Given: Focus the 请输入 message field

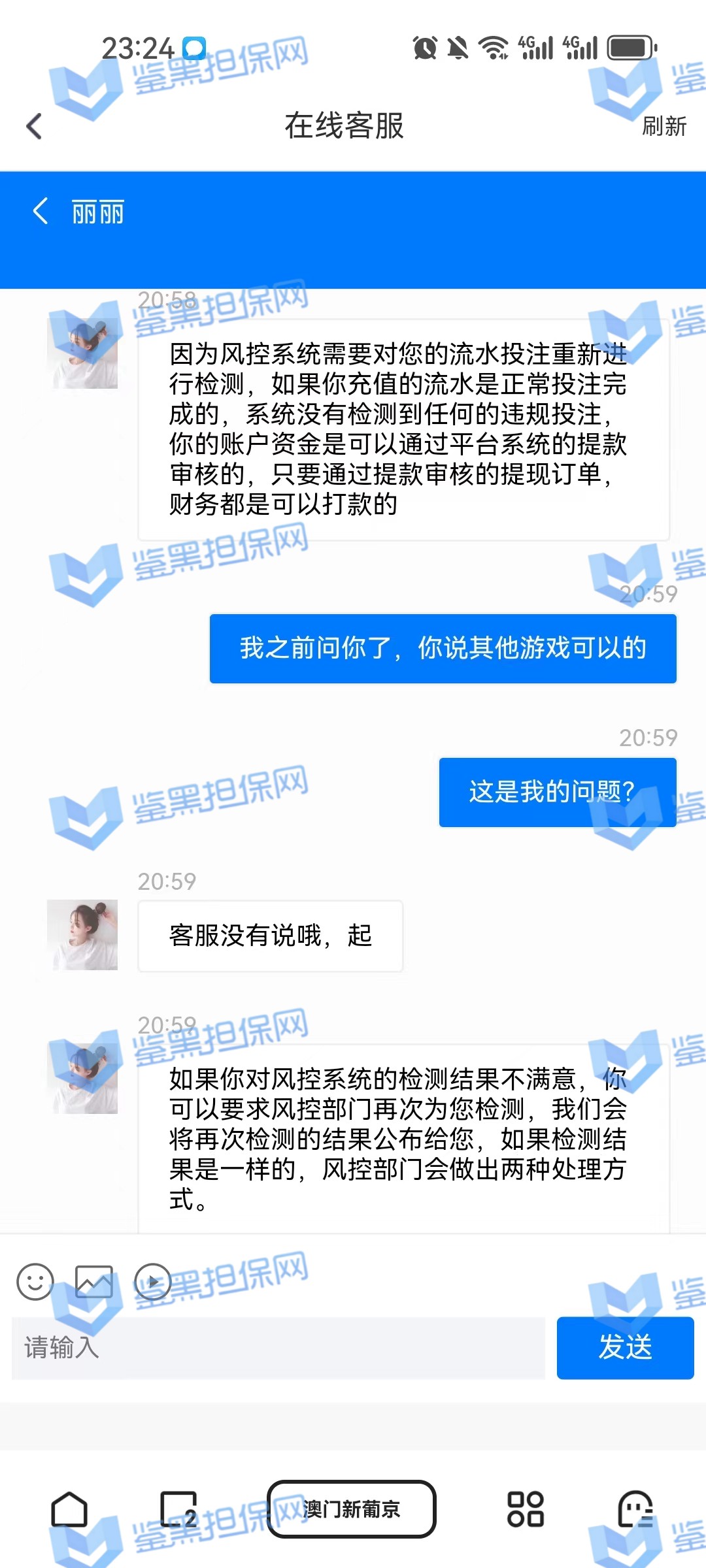Looking at the screenshot, I should point(278,1348).
